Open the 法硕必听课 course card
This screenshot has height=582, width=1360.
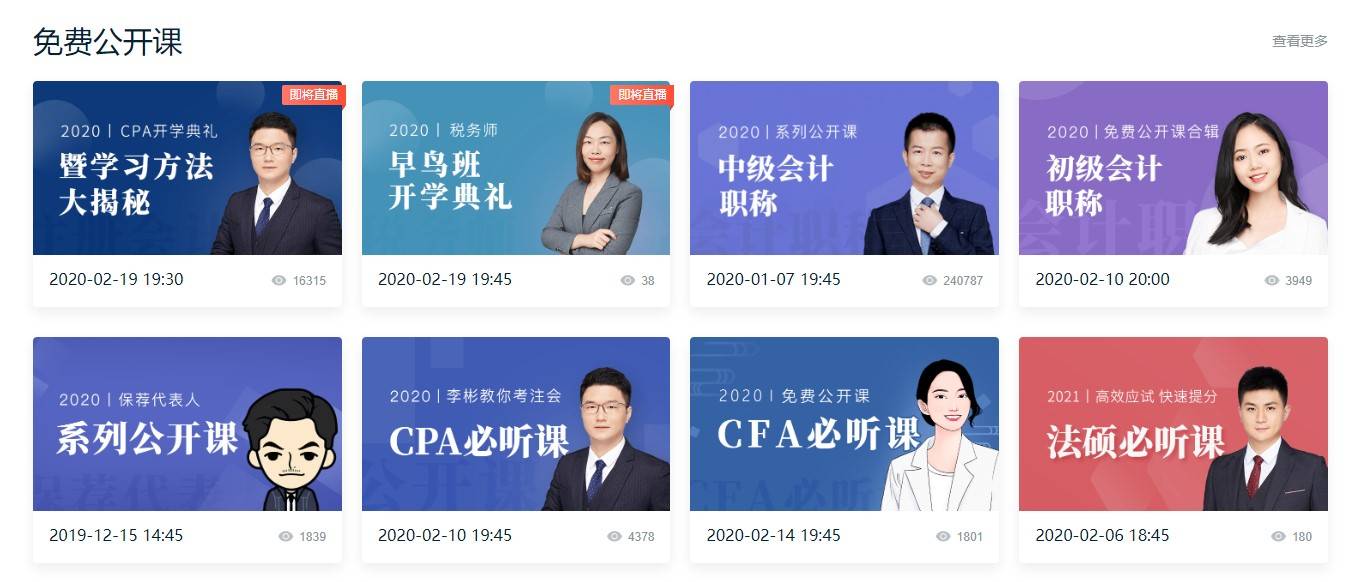pos(1172,424)
